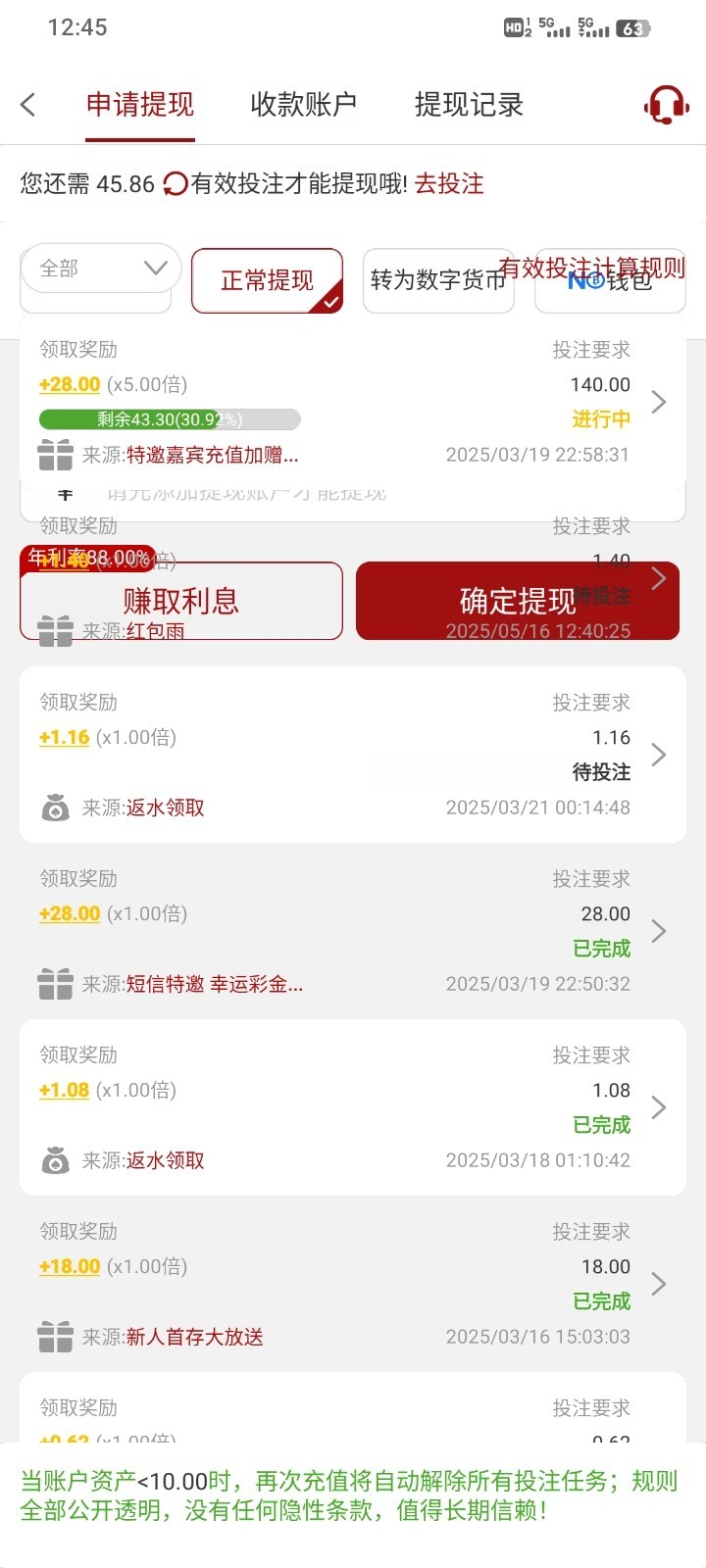Image resolution: width=706 pixels, height=1568 pixels.
Task: Switch to the 提现记录 tab
Action: pyautogui.click(x=469, y=105)
